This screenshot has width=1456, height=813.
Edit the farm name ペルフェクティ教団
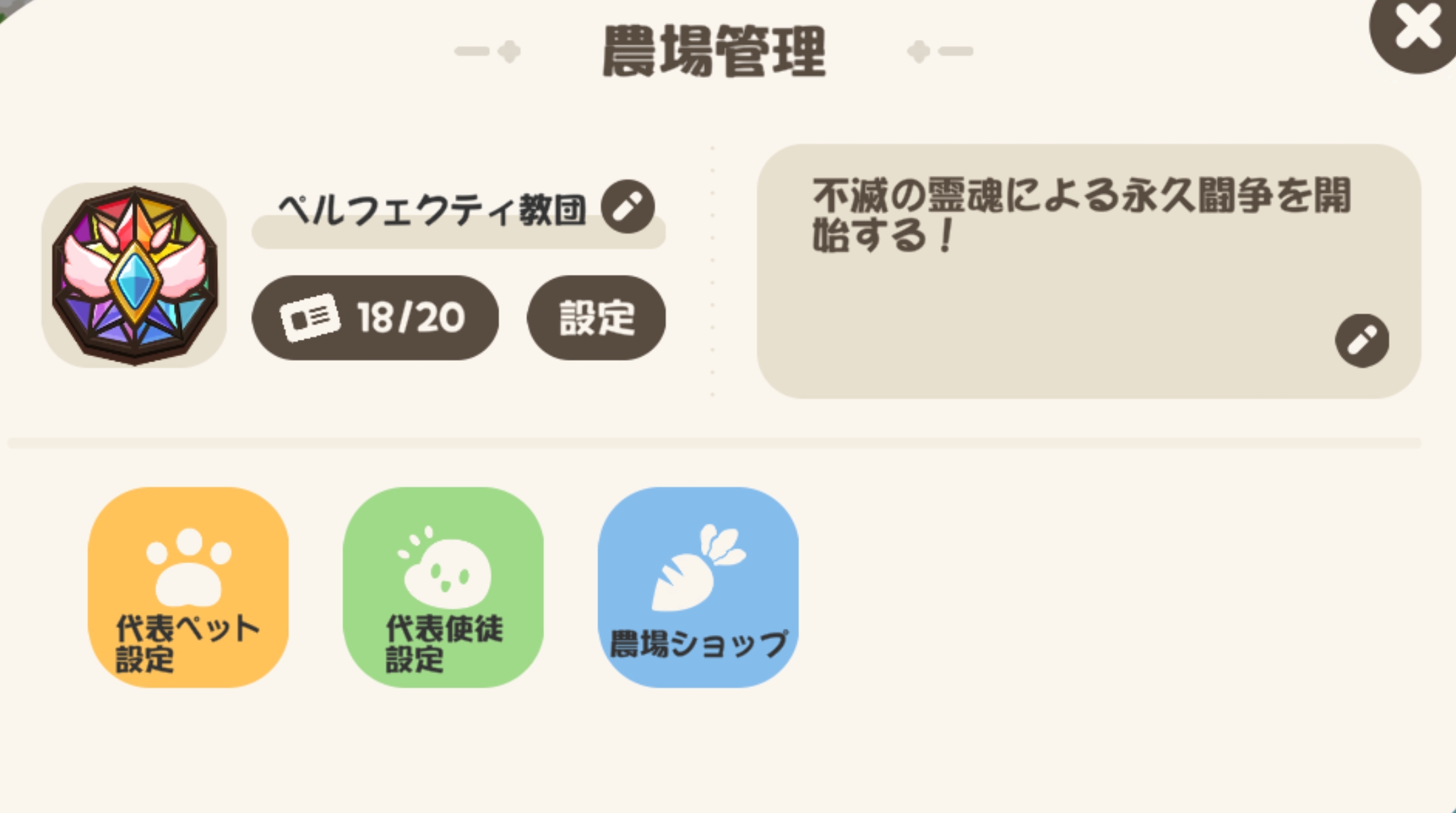coord(628,206)
